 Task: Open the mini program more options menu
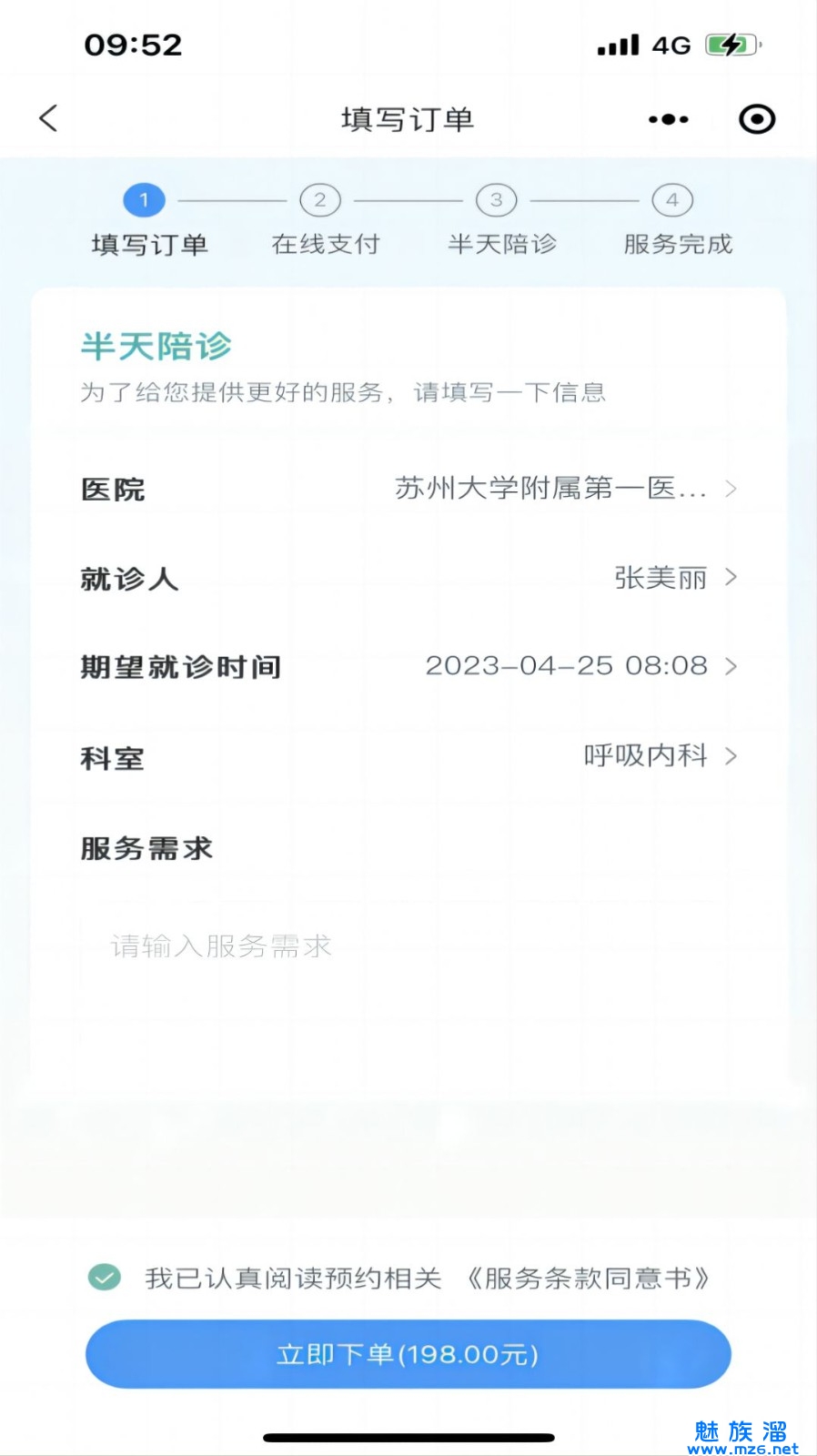click(x=668, y=119)
